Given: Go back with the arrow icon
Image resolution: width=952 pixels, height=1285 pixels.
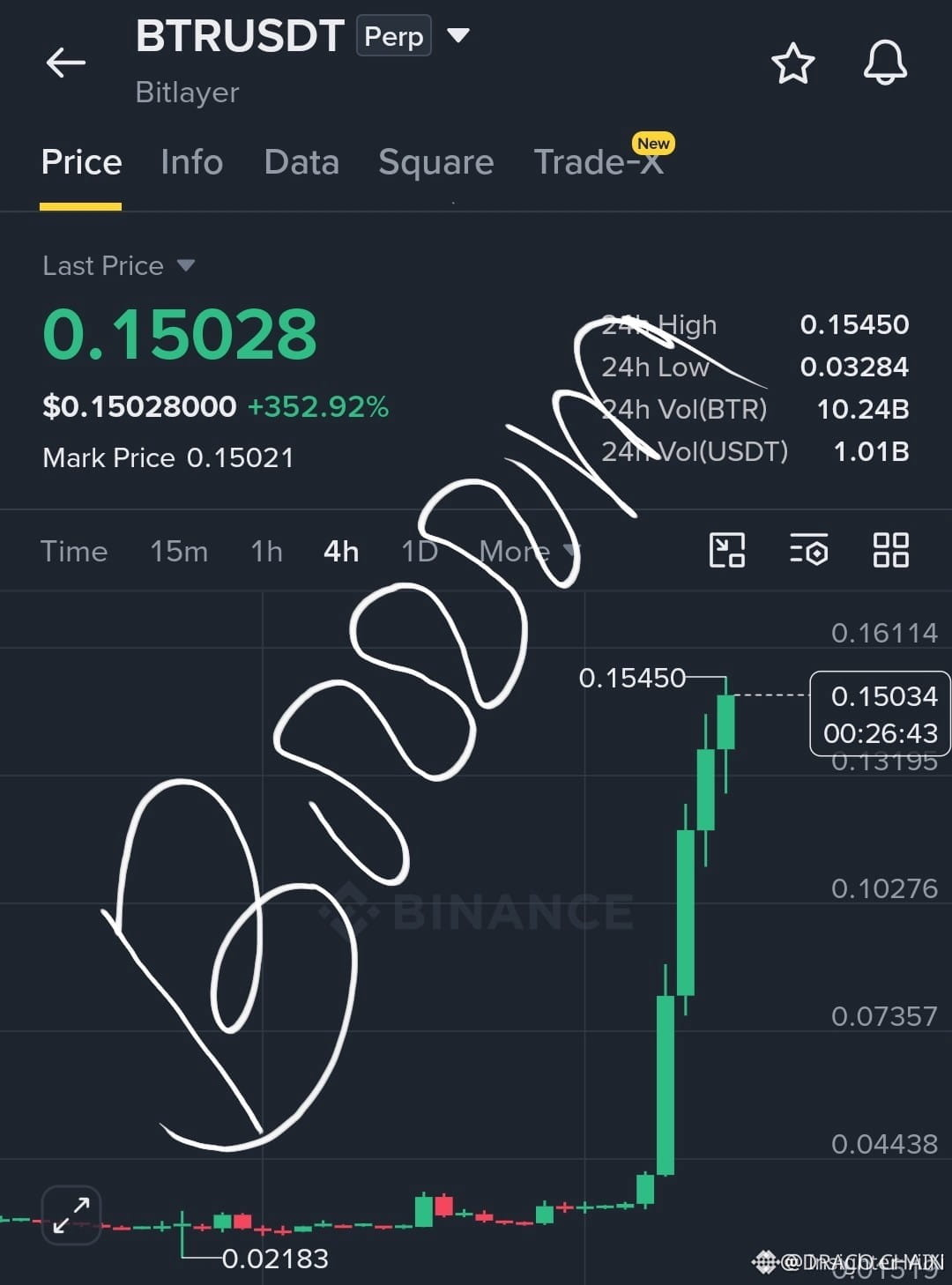Looking at the screenshot, I should pos(66,63).
